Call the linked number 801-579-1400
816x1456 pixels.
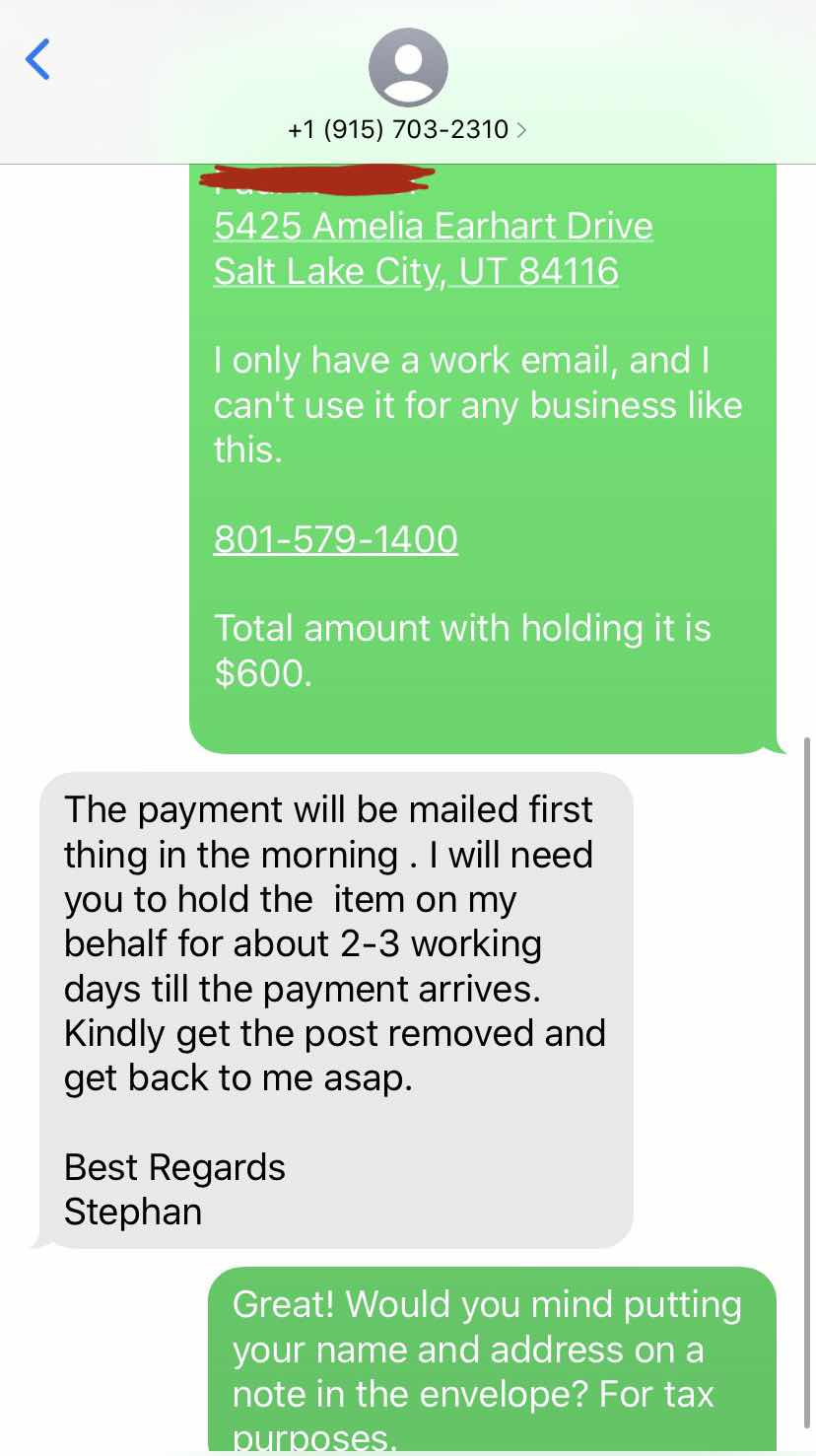point(335,539)
